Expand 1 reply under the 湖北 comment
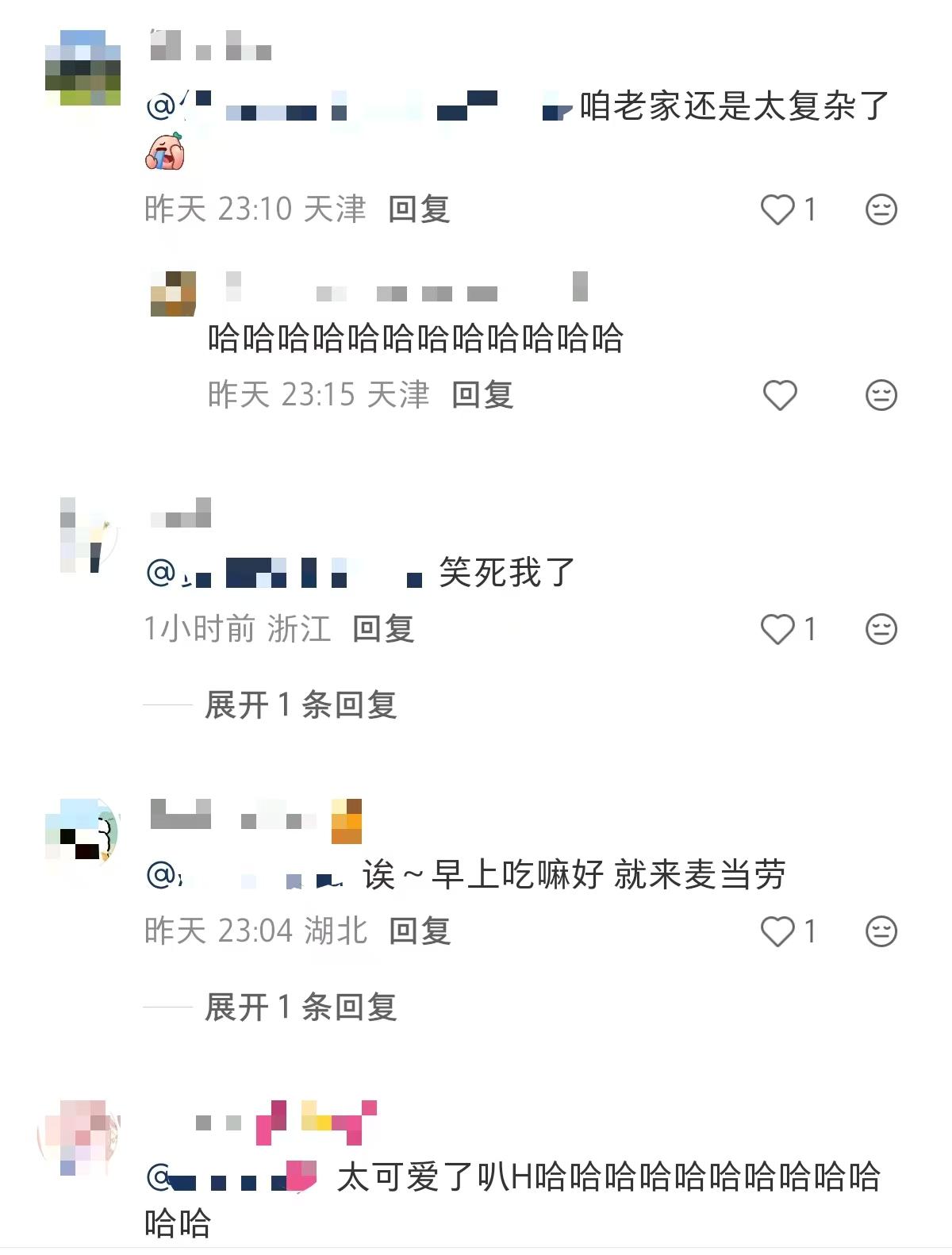The image size is (952, 1255). pos(301,1007)
